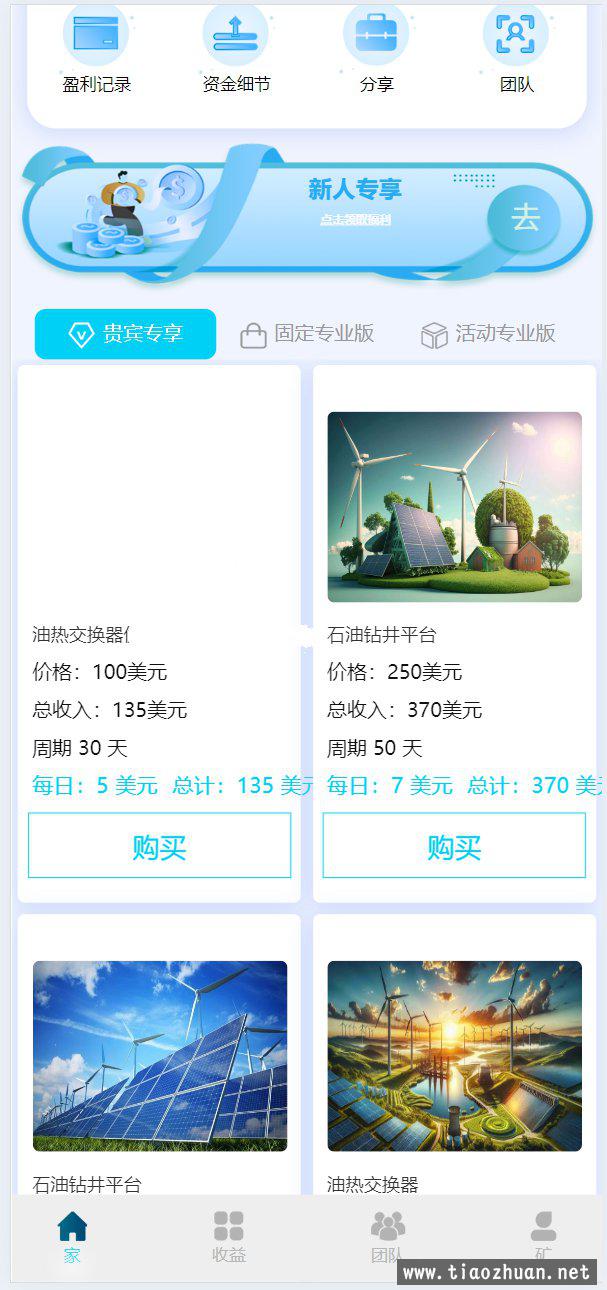Go to the 家 home tab

point(72,1236)
